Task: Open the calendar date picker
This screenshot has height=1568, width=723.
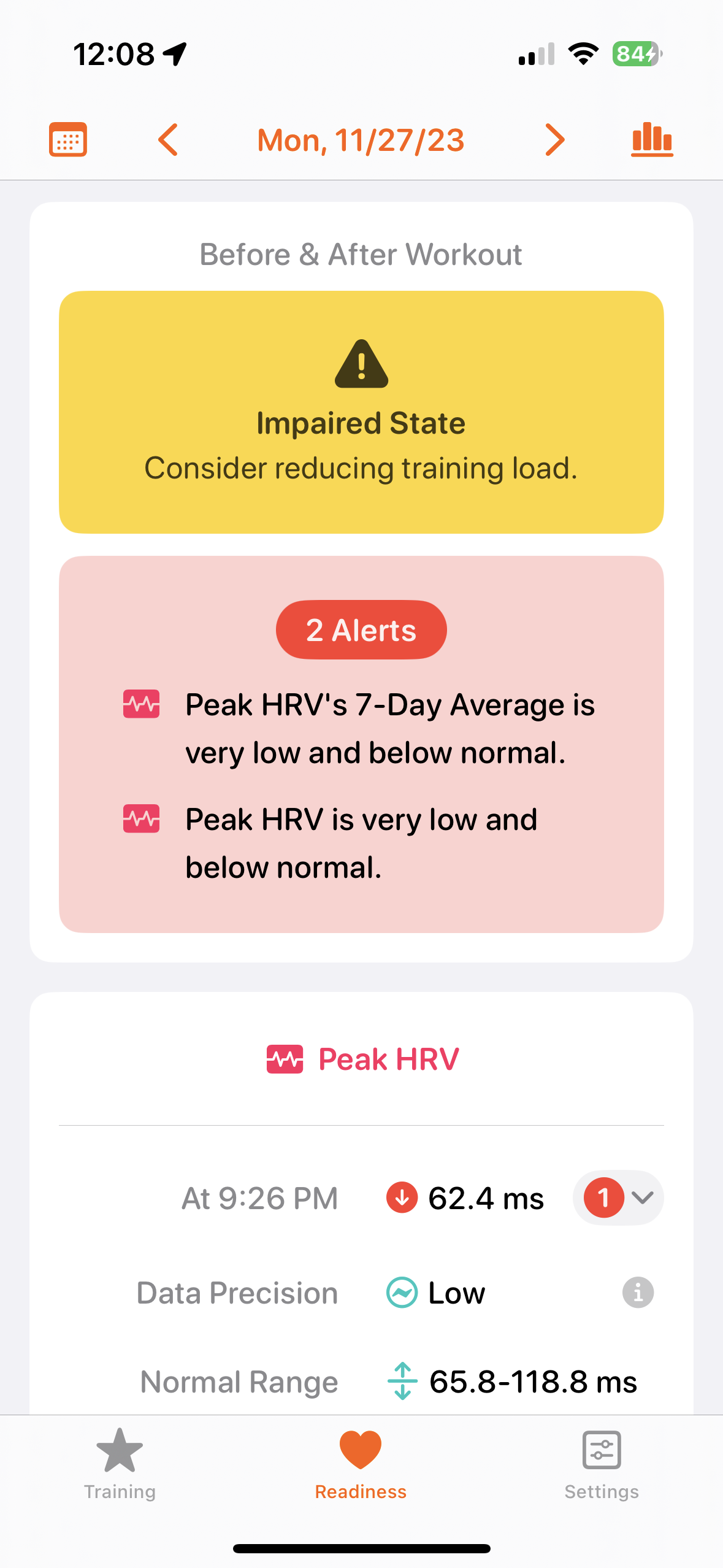Action: point(67,140)
